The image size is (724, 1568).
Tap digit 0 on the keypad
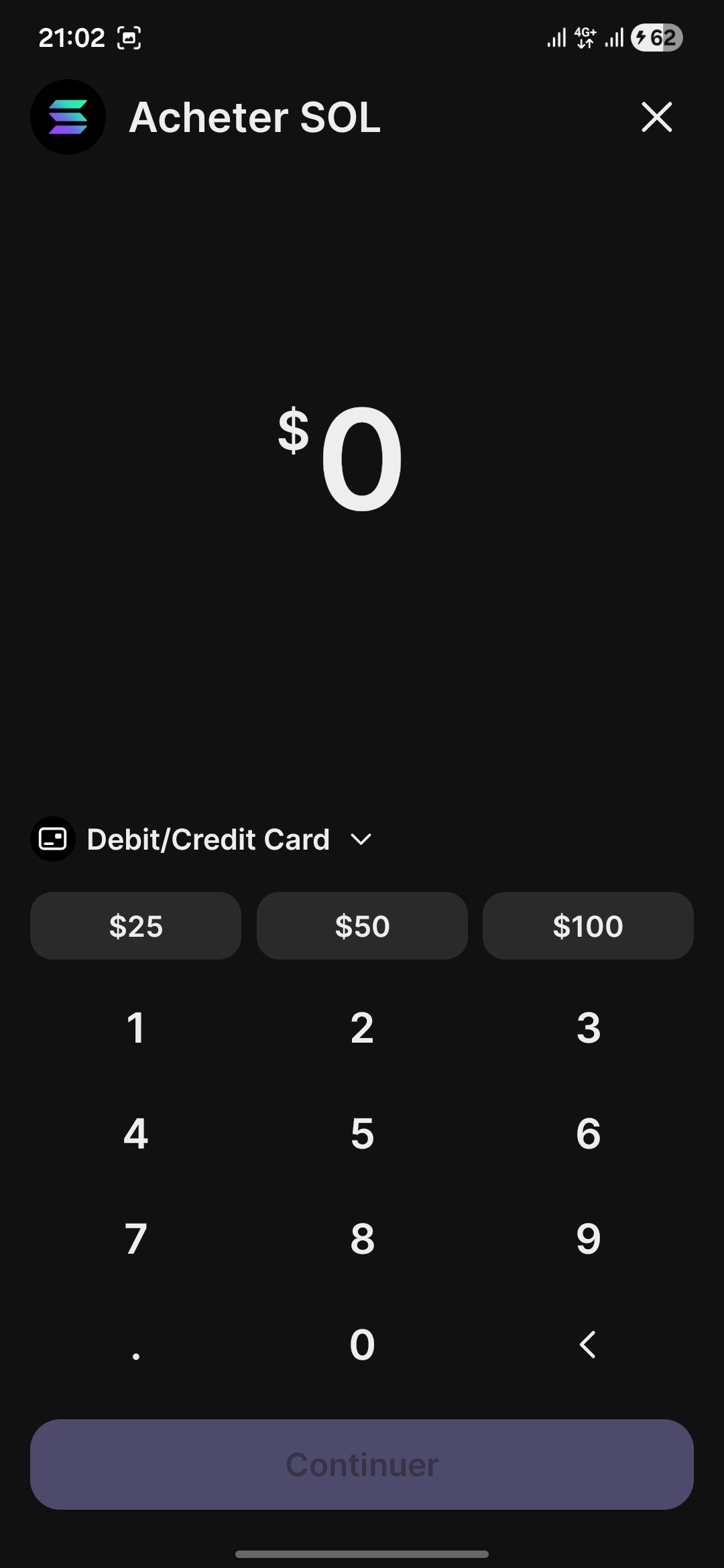pos(362,1343)
